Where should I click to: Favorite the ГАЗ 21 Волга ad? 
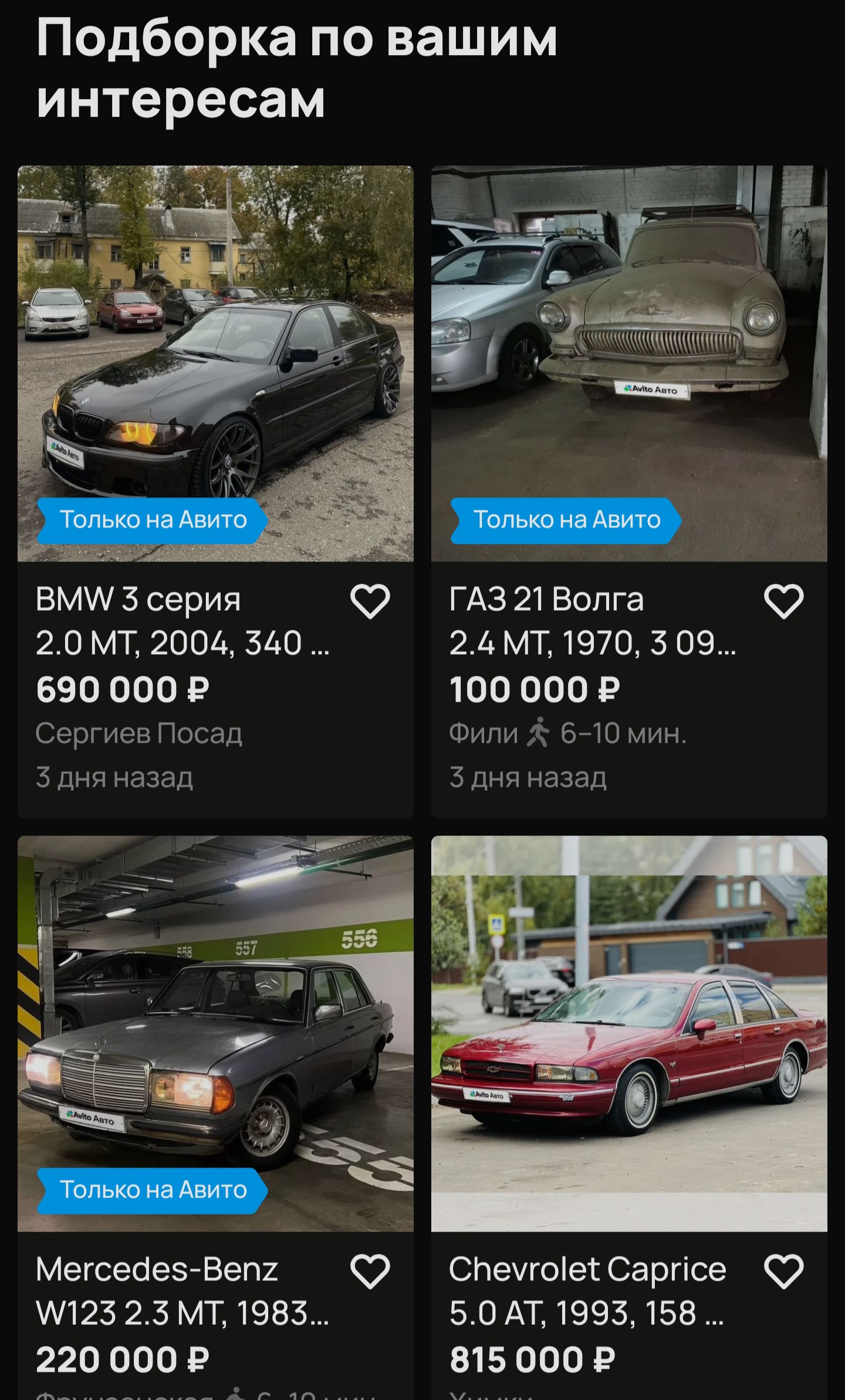pos(783,601)
